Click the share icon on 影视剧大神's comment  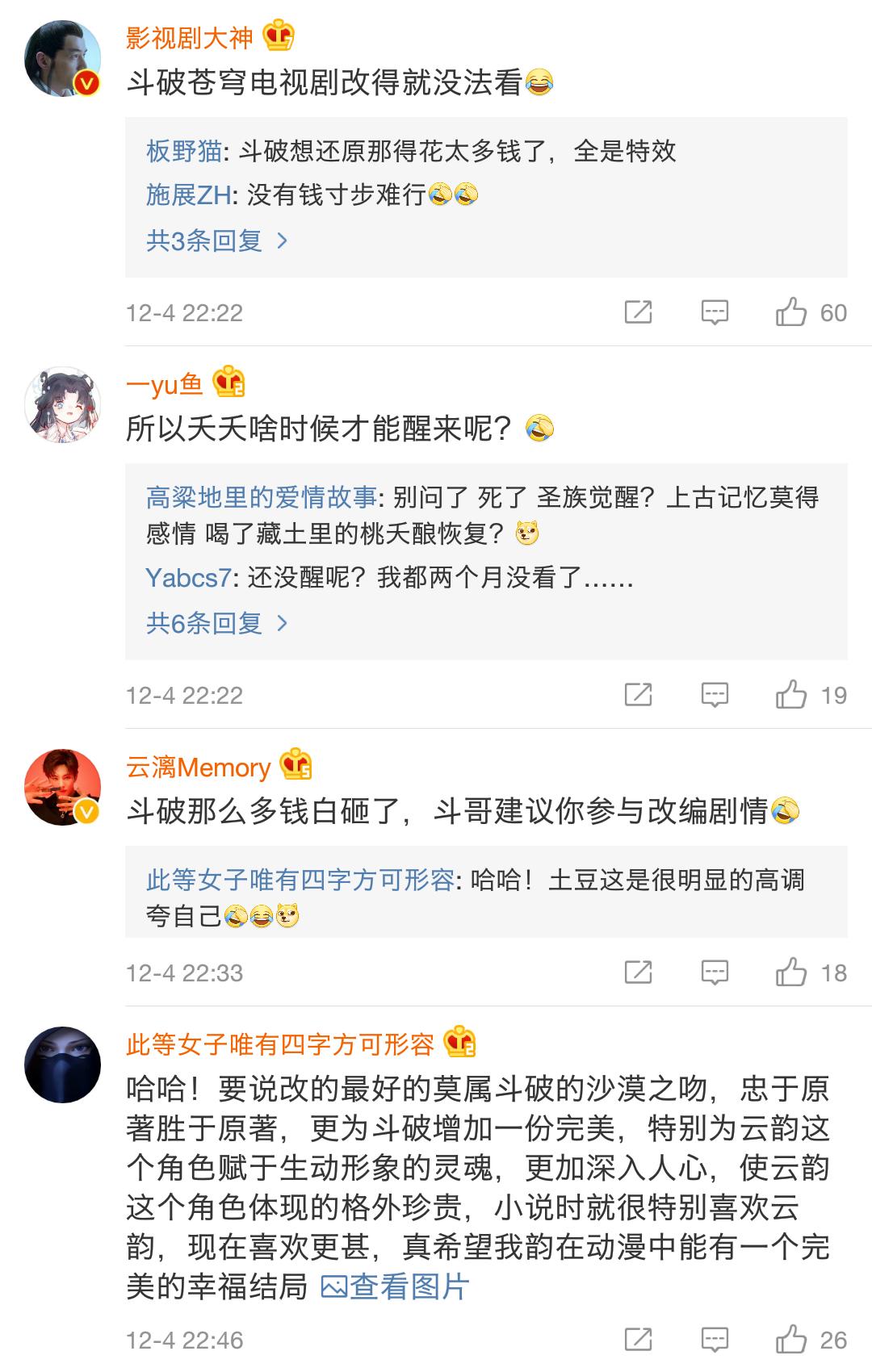[x=639, y=312]
